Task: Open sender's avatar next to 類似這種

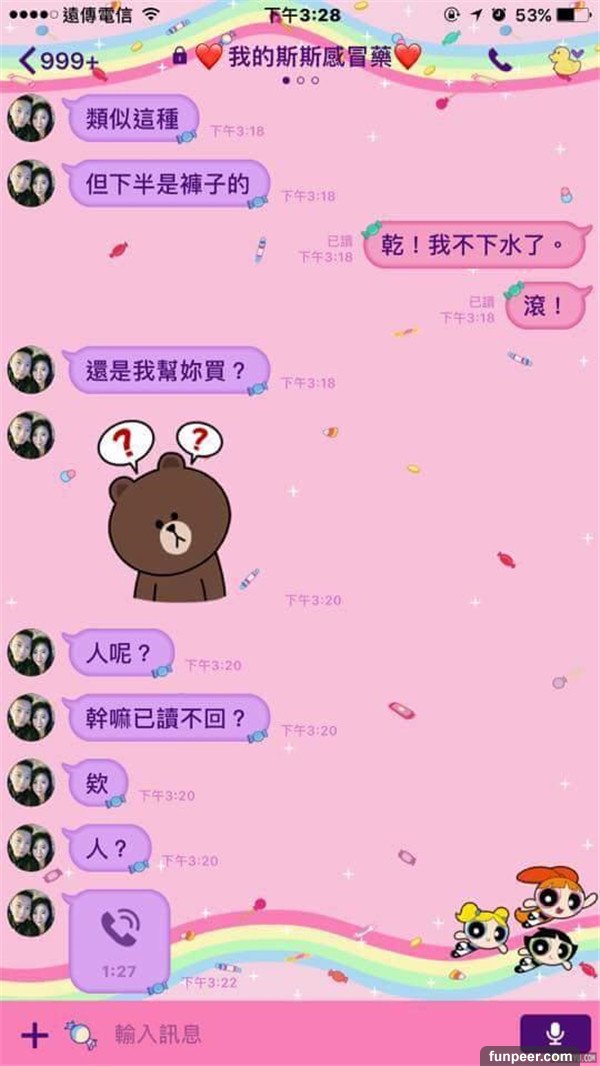Action: (x=30, y=119)
